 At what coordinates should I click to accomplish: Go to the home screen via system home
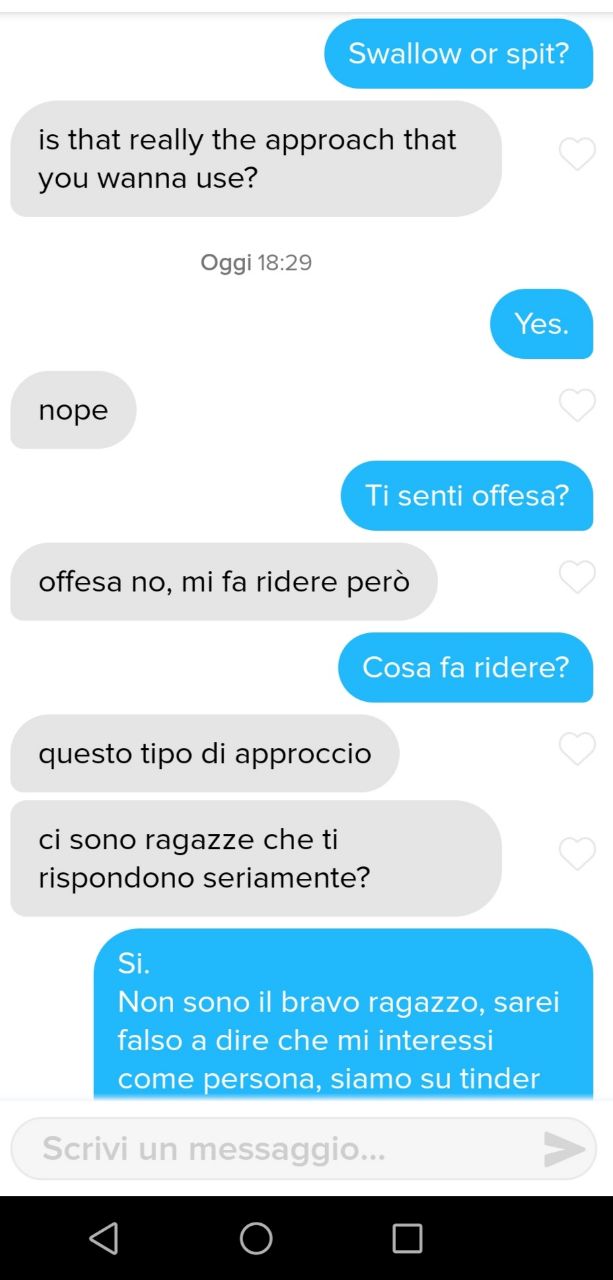point(256,1238)
